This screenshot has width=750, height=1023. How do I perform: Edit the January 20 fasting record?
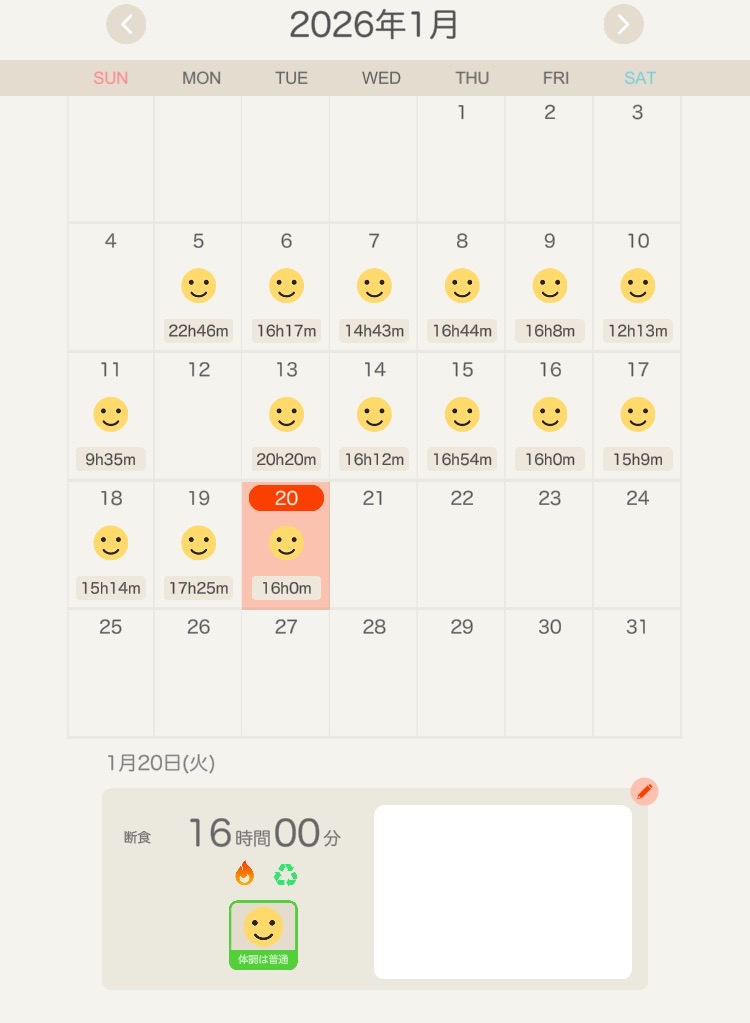(644, 792)
